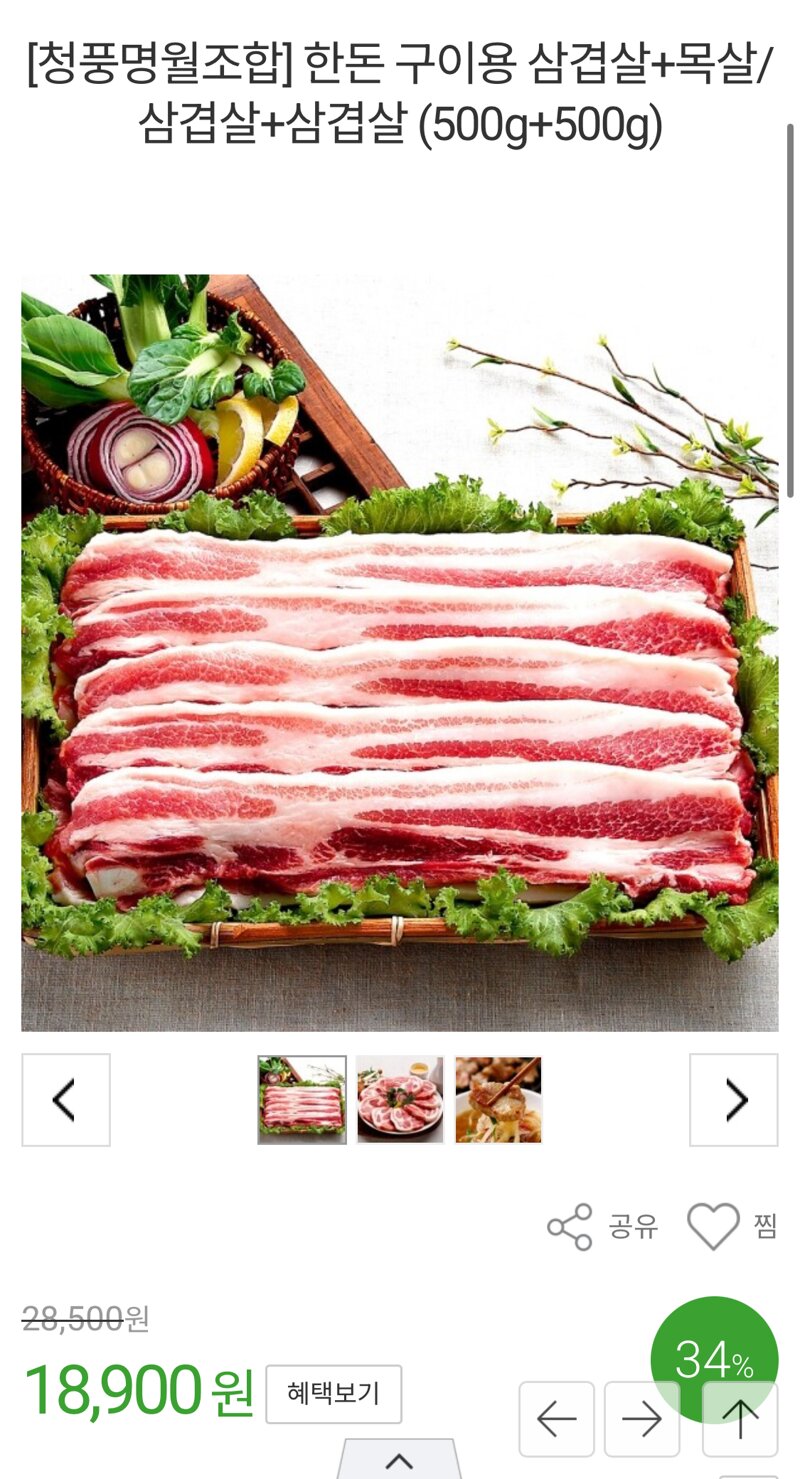Screen dimensions: 800x1479
Task: Share this product via 공유
Action: click(603, 1227)
